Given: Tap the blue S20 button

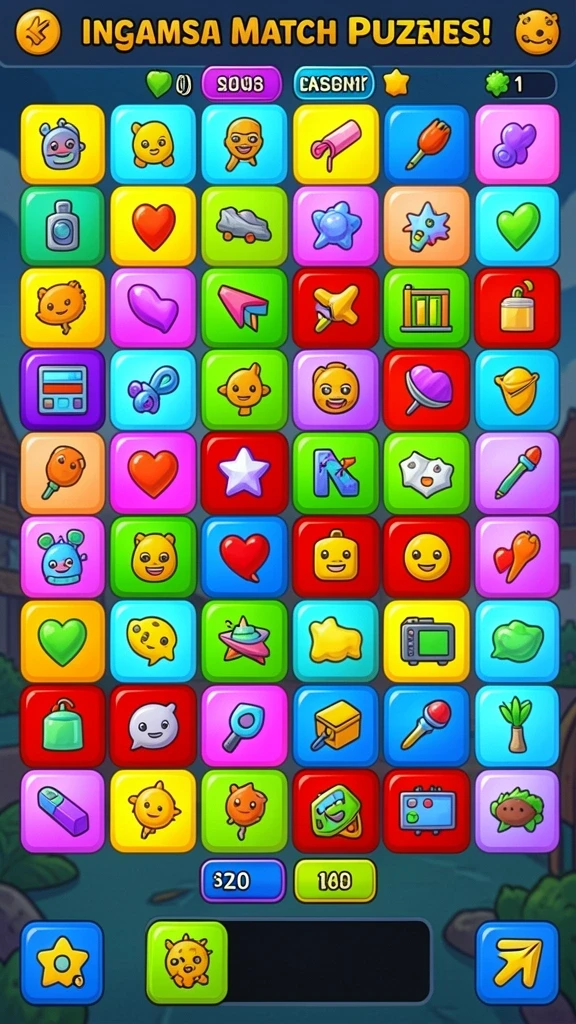Looking at the screenshot, I should 242,881.
